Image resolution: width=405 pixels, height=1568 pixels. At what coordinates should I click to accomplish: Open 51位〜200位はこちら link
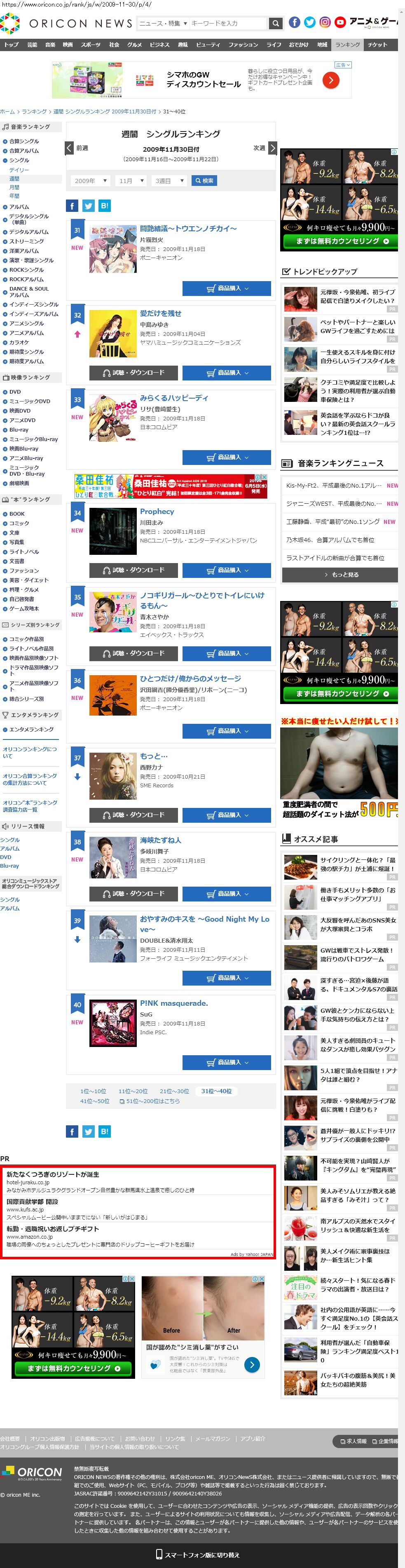click(150, 1101)
